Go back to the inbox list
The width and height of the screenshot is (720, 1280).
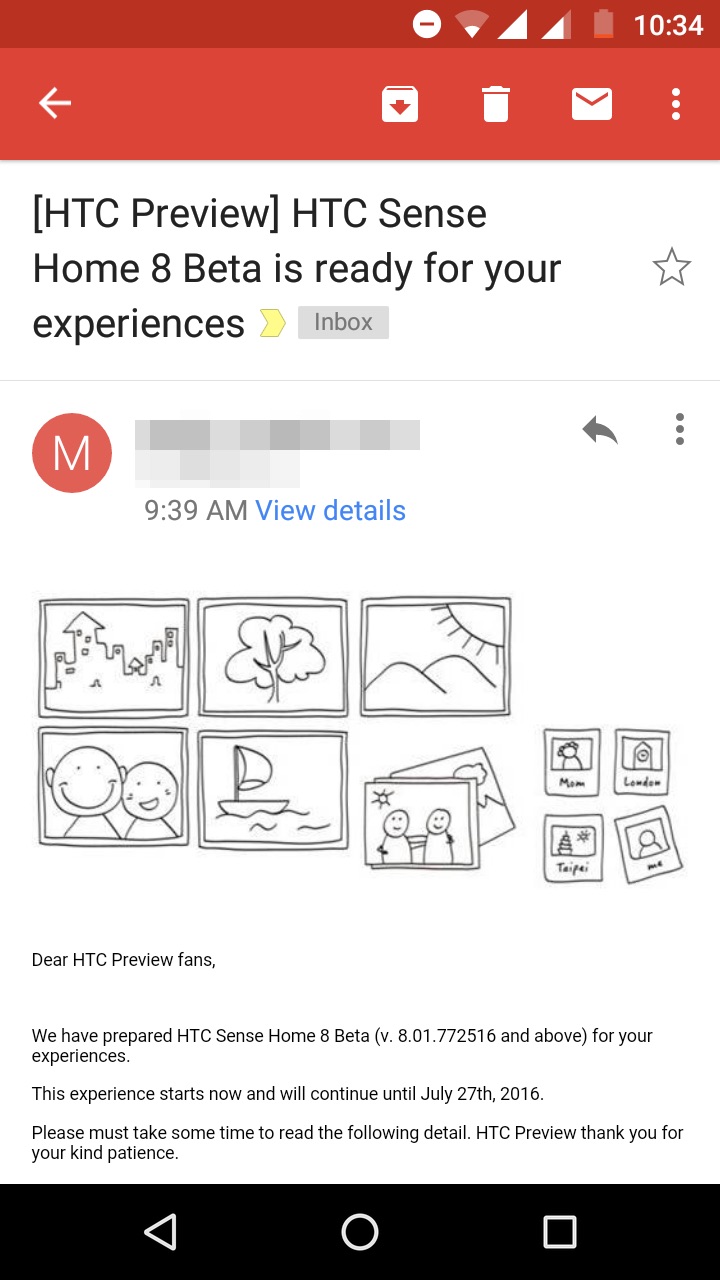pos(55,103)
